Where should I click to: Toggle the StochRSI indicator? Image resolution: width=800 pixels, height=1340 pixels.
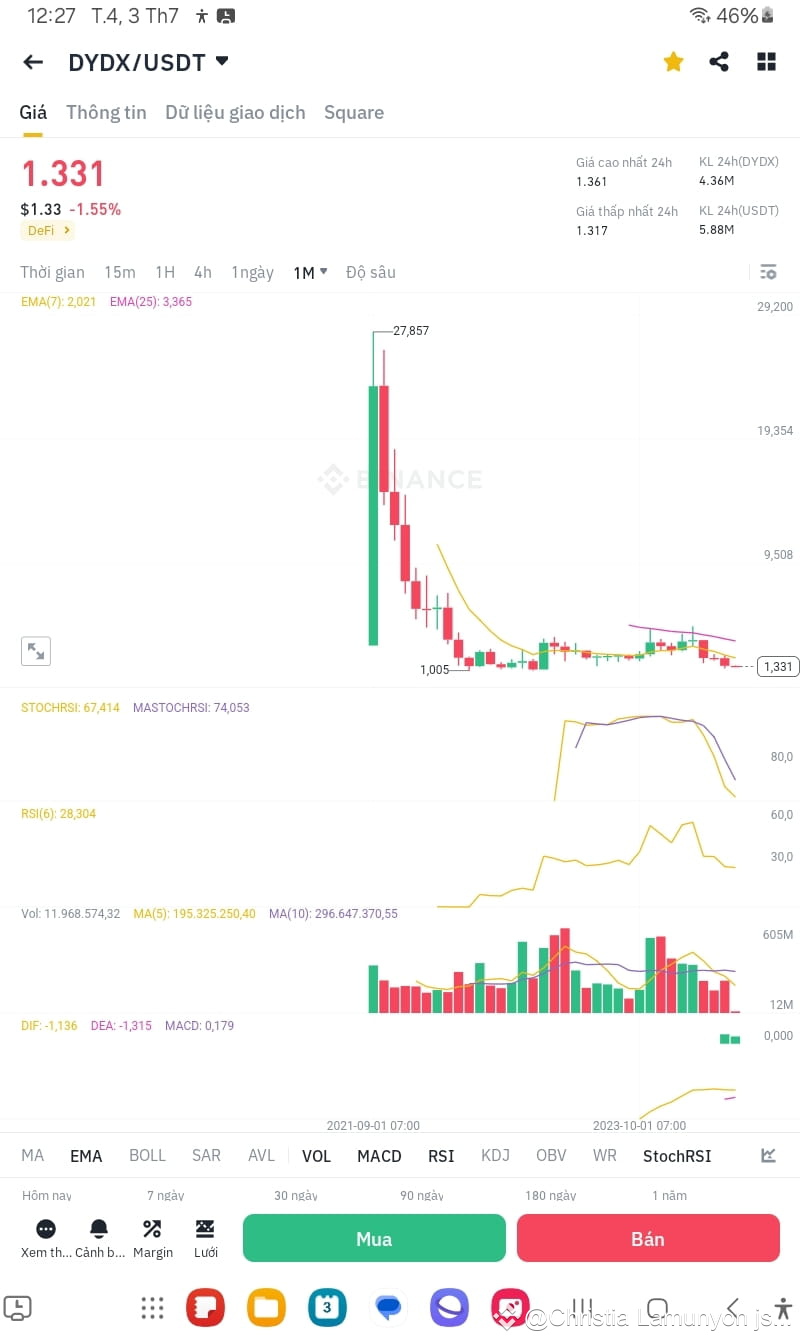[677, 1156]
